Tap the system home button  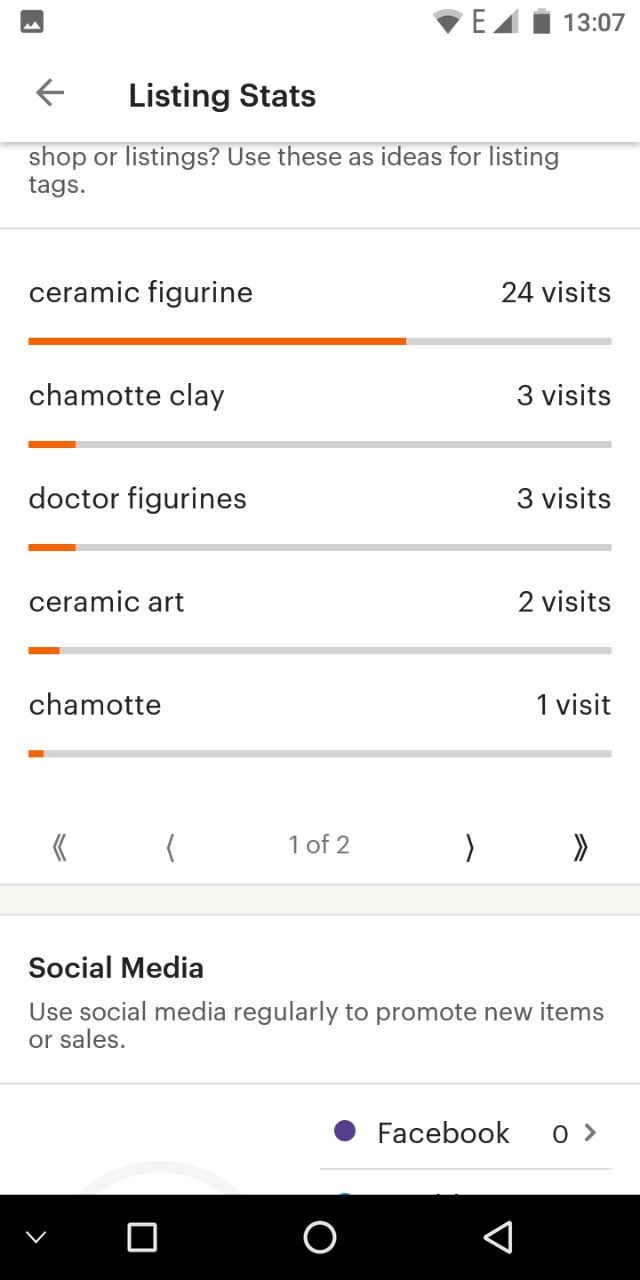pos(320,1237)
